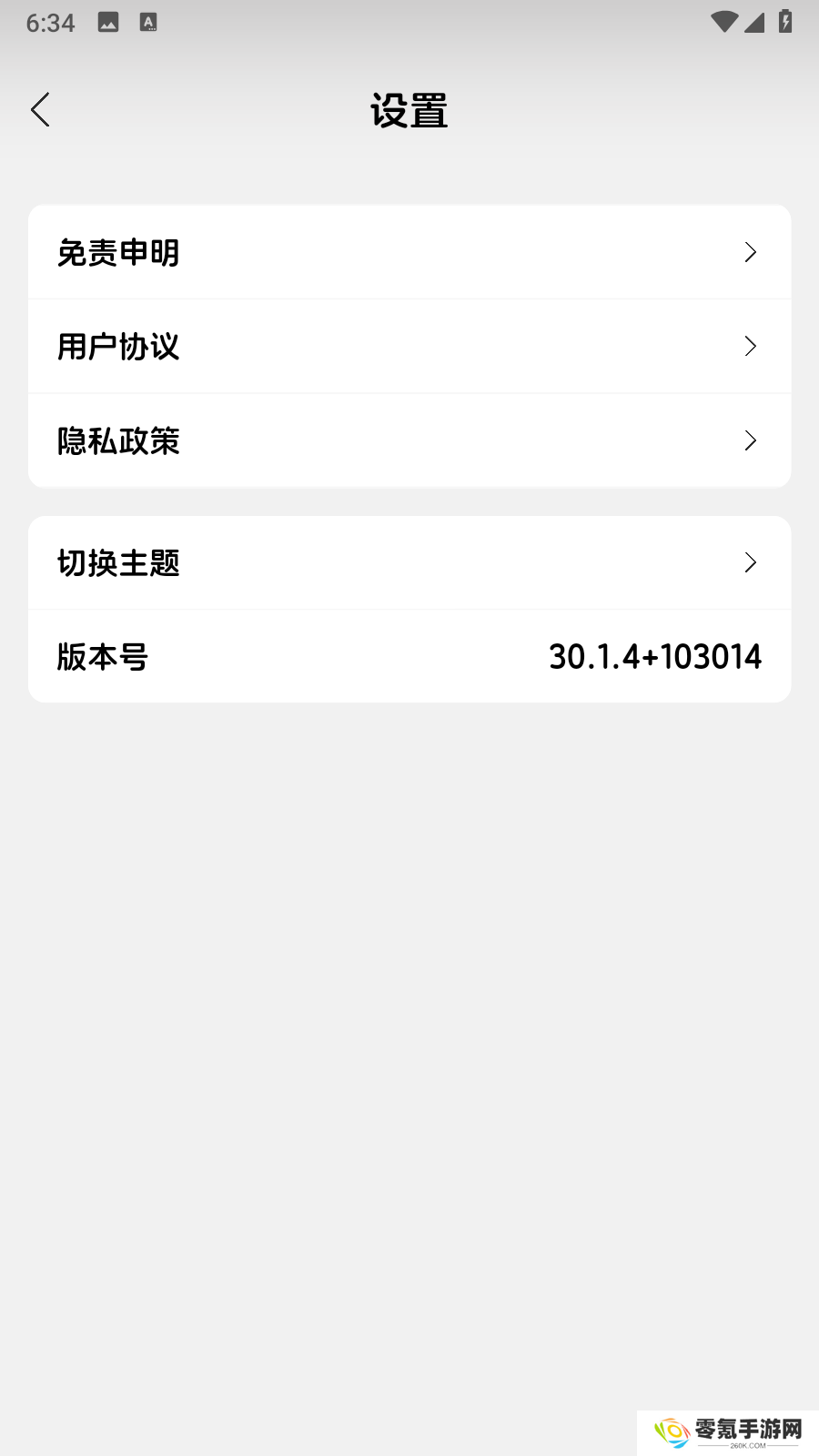Open the 免责申明 row
This screenshot has height=1456, width=819.
[409, 252]
